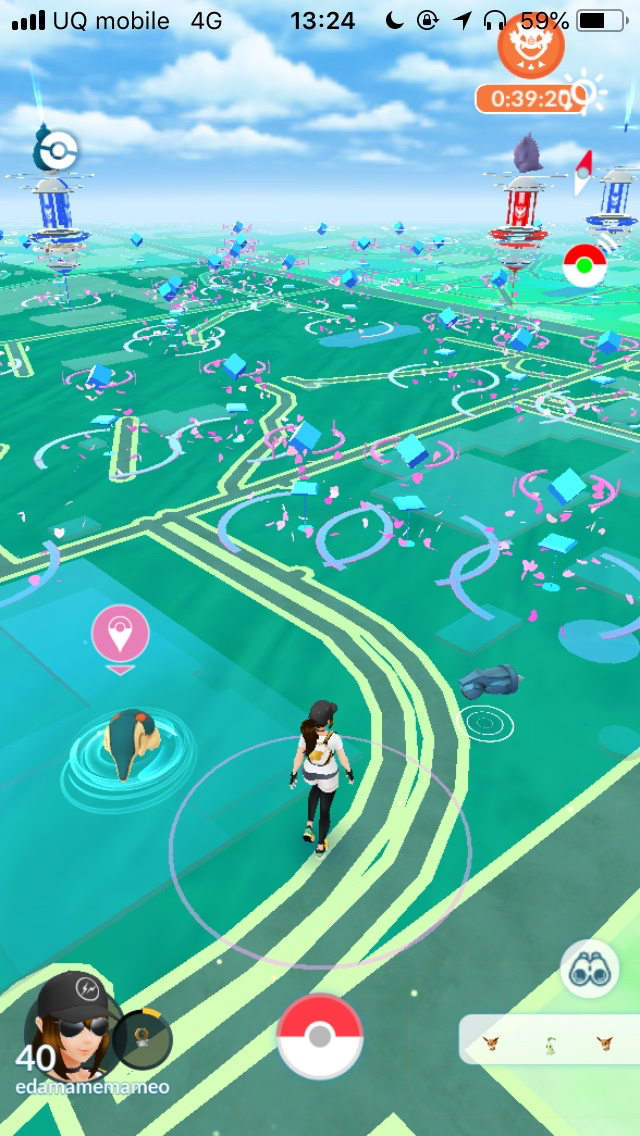Tap the compass to change orientation
Viewport: 640px width, 1136px height.
click(583, 172)
